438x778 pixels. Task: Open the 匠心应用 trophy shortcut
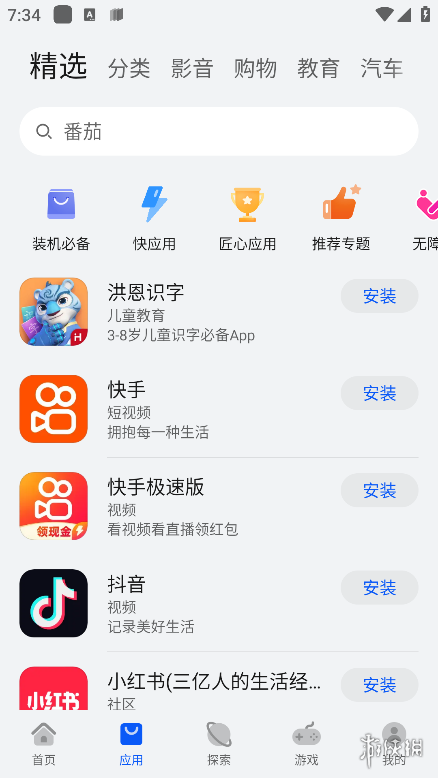247,217
